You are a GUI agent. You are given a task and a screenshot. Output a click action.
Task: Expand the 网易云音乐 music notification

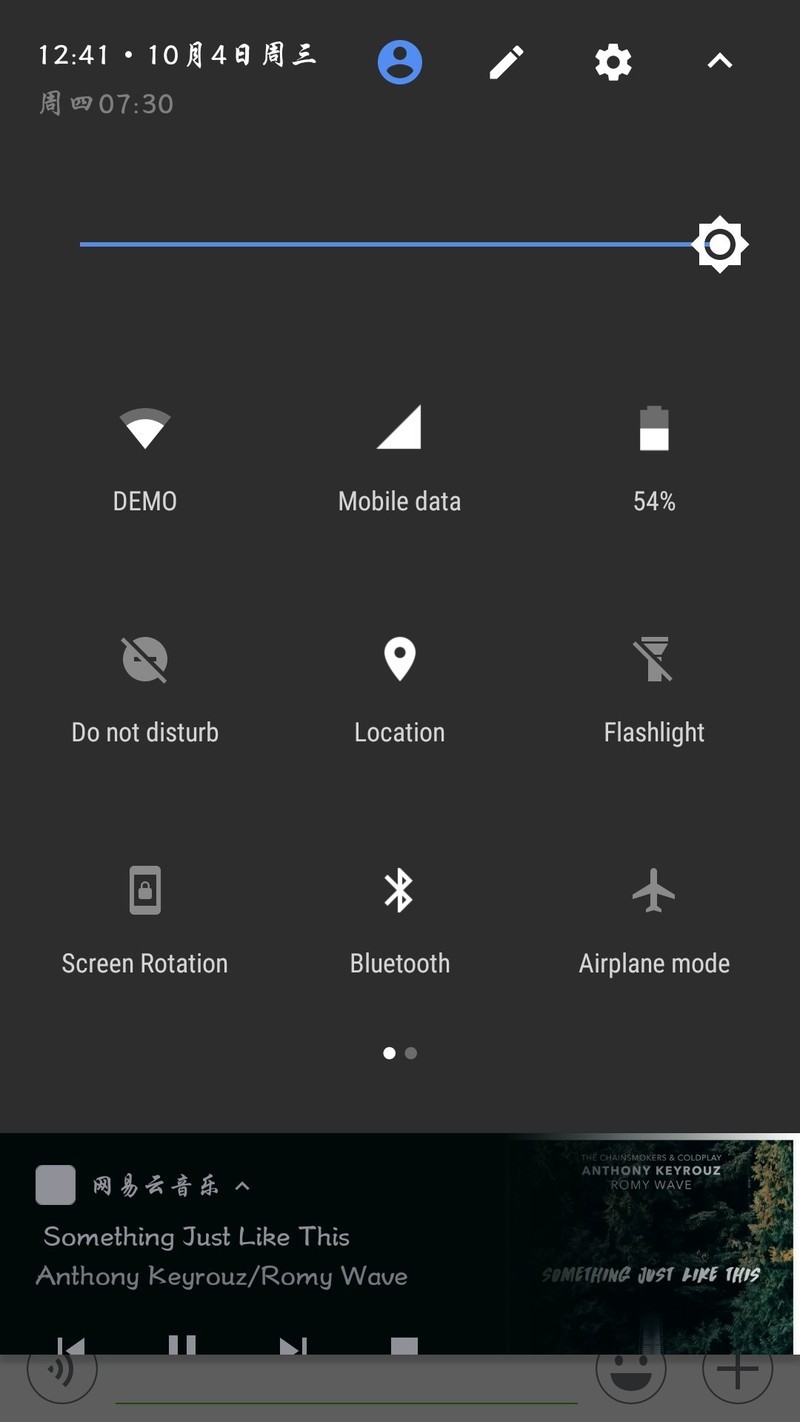[242, 1186]
